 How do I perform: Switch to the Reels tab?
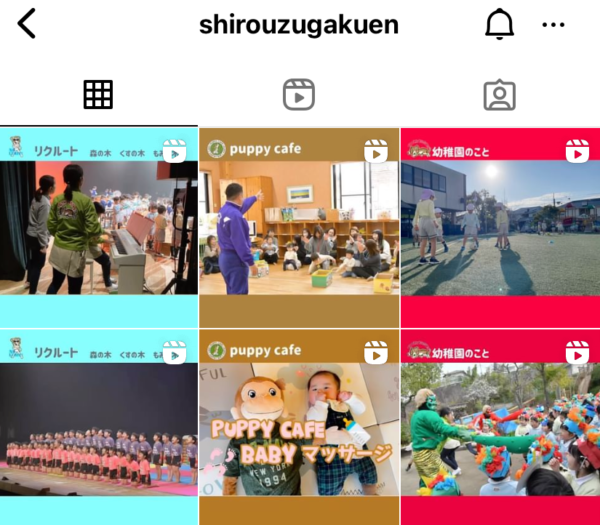coord(299,95)
